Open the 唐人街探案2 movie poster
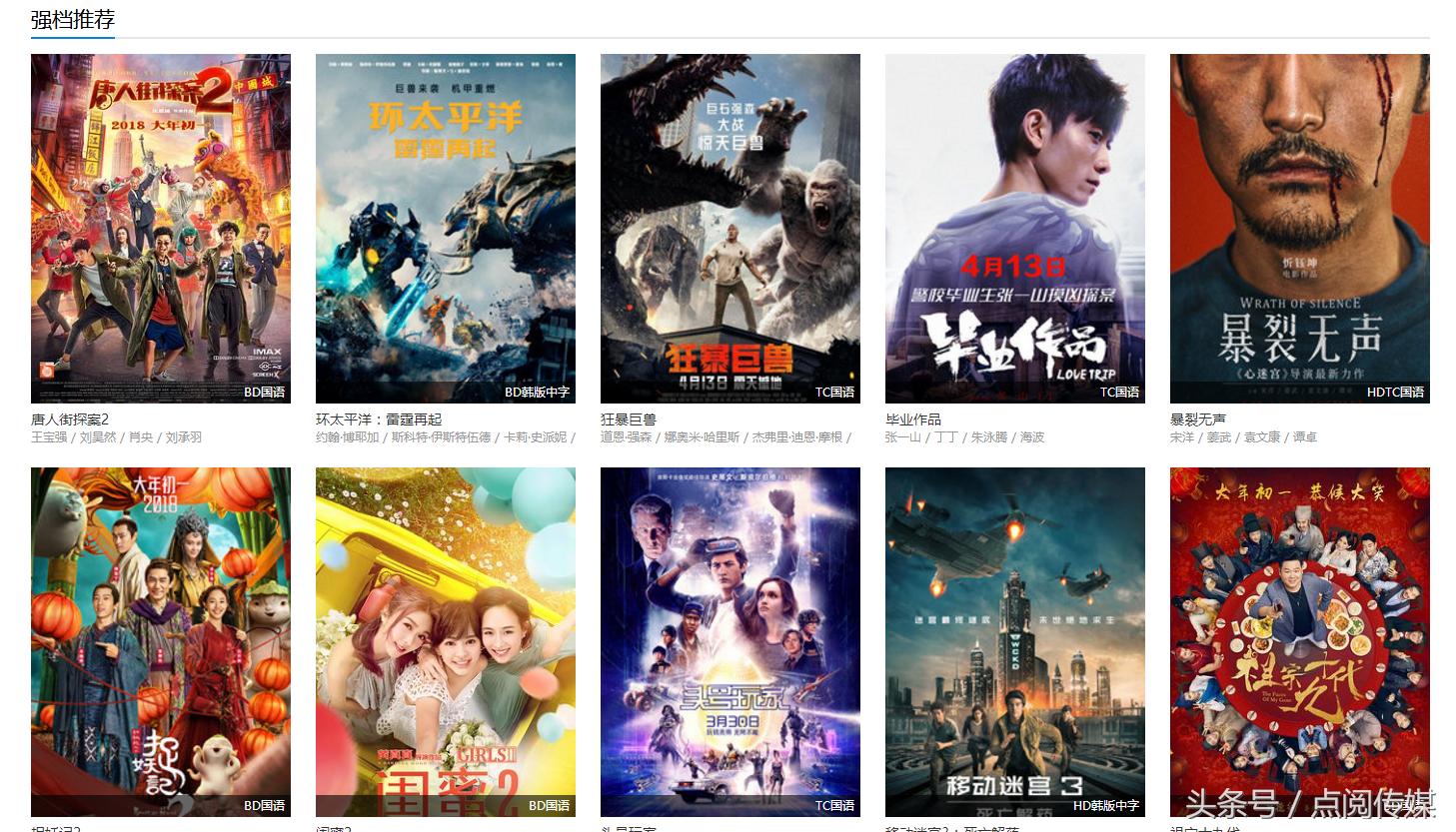1456x832 pixels. click(160, 228)
